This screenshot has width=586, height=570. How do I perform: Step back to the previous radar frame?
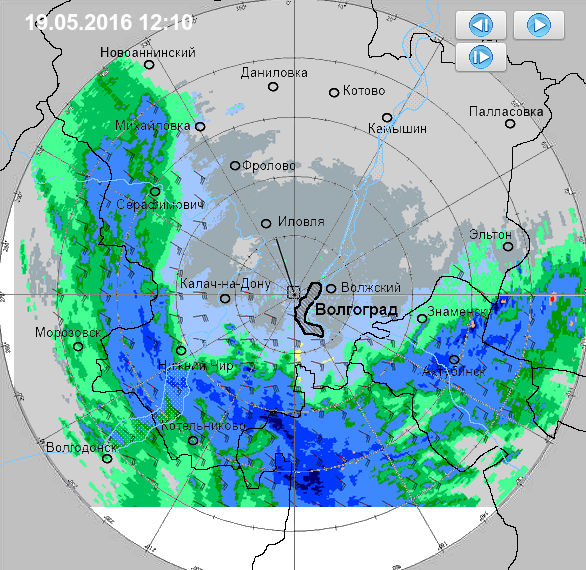point(481,25)
